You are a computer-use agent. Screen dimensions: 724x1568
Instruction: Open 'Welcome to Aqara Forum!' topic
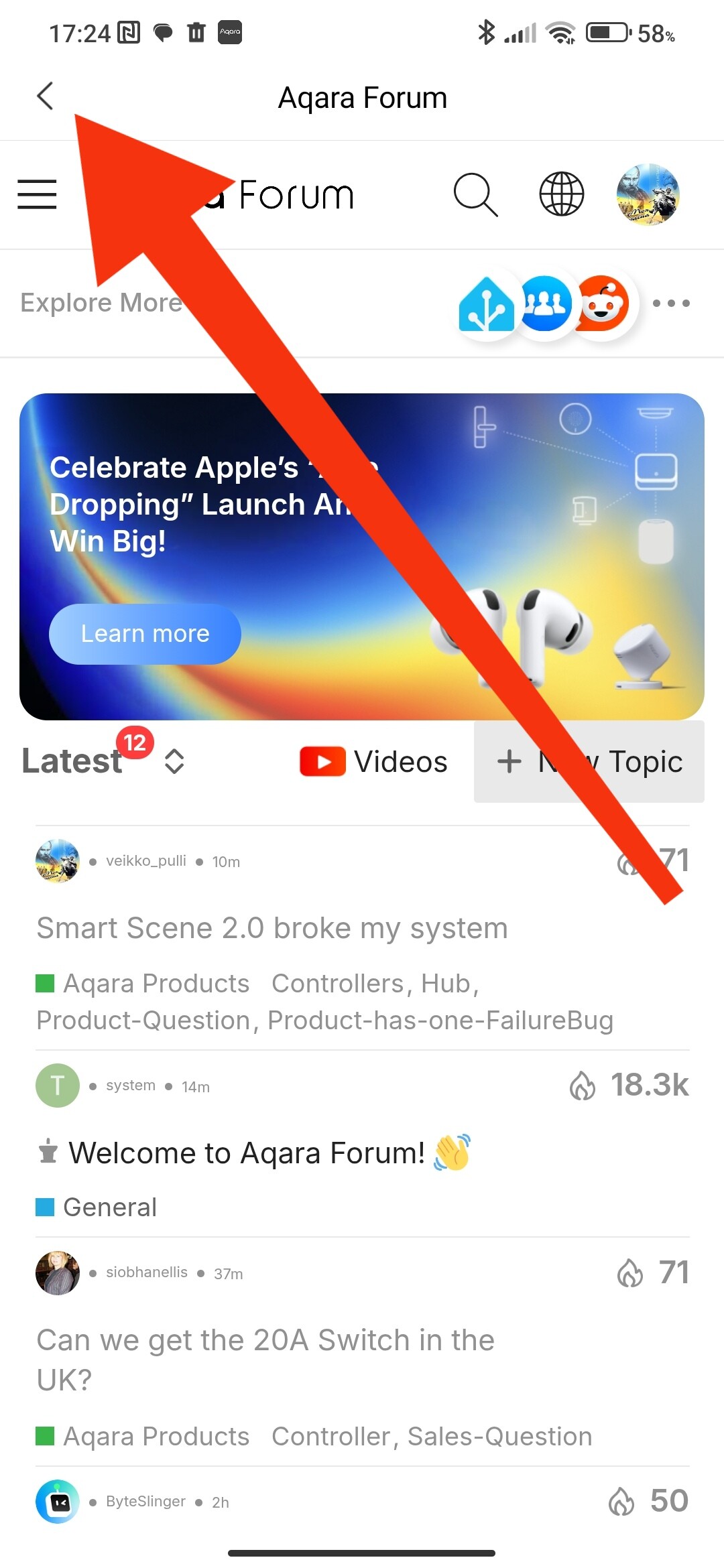pyautogui.click(x=247, y=1153)
